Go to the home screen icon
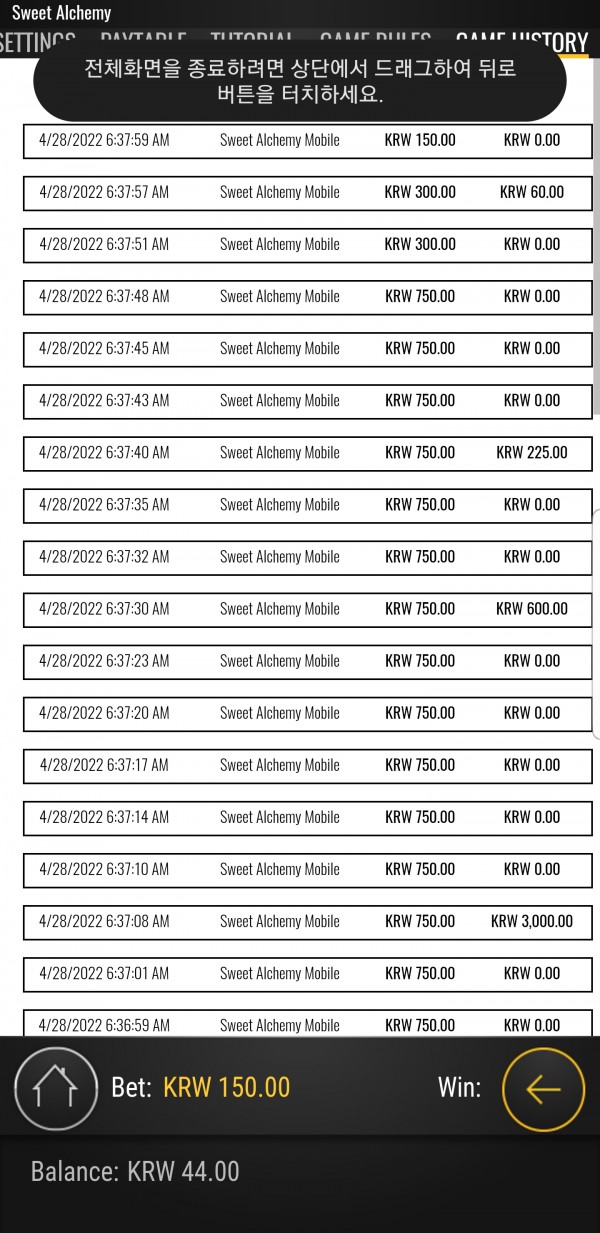This screenshot has width=600, height=1233. coord(56,1089)
